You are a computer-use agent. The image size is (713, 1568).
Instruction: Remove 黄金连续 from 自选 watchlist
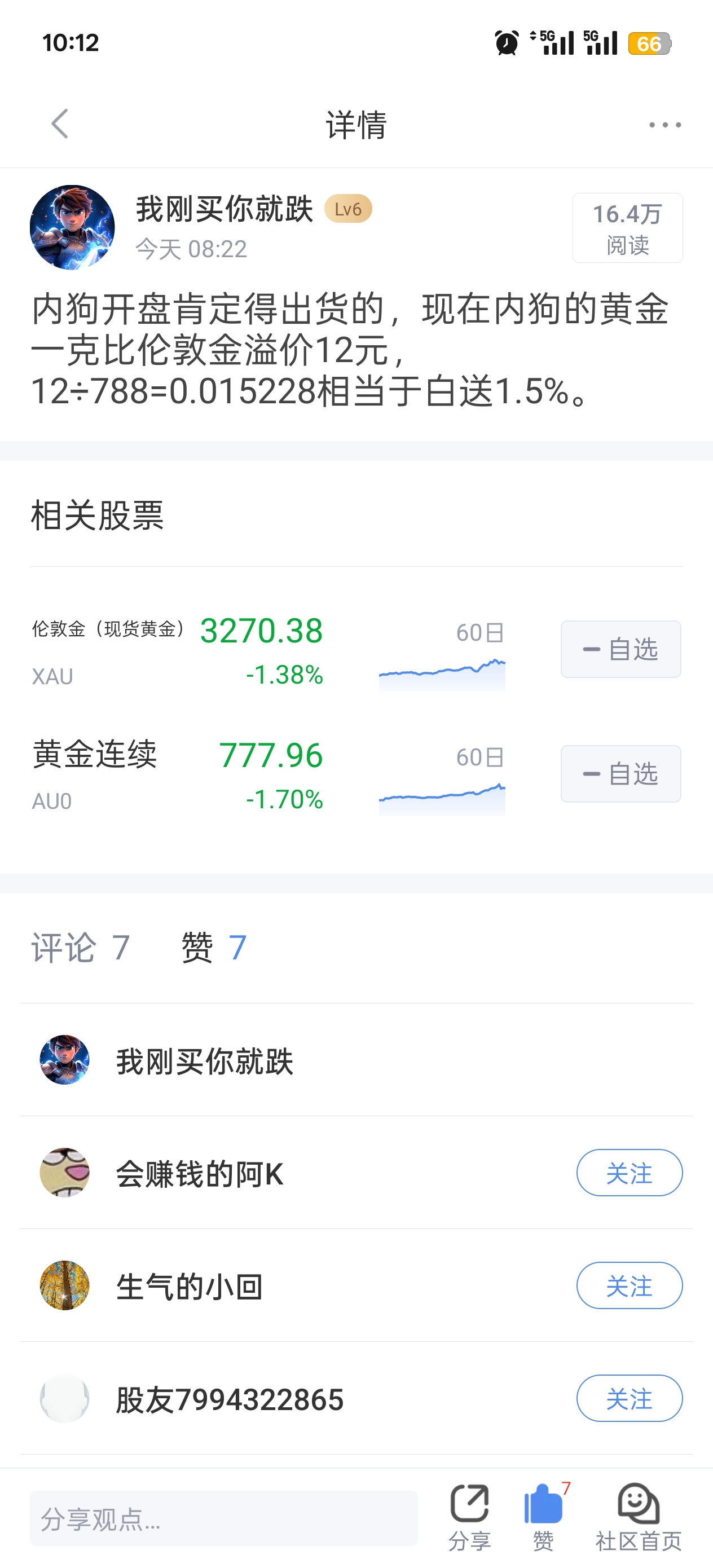pos(620,774)
